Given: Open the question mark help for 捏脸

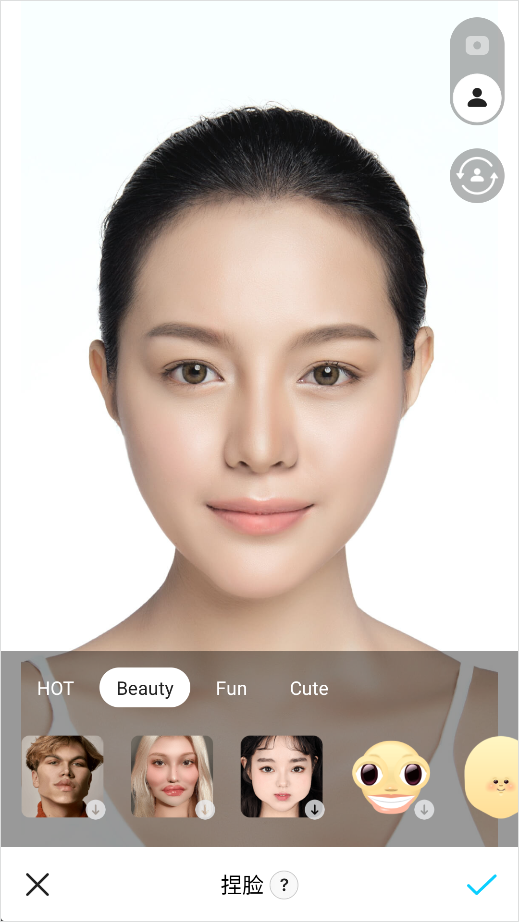Looking at the screenshot, I should (x=284, y=884).
